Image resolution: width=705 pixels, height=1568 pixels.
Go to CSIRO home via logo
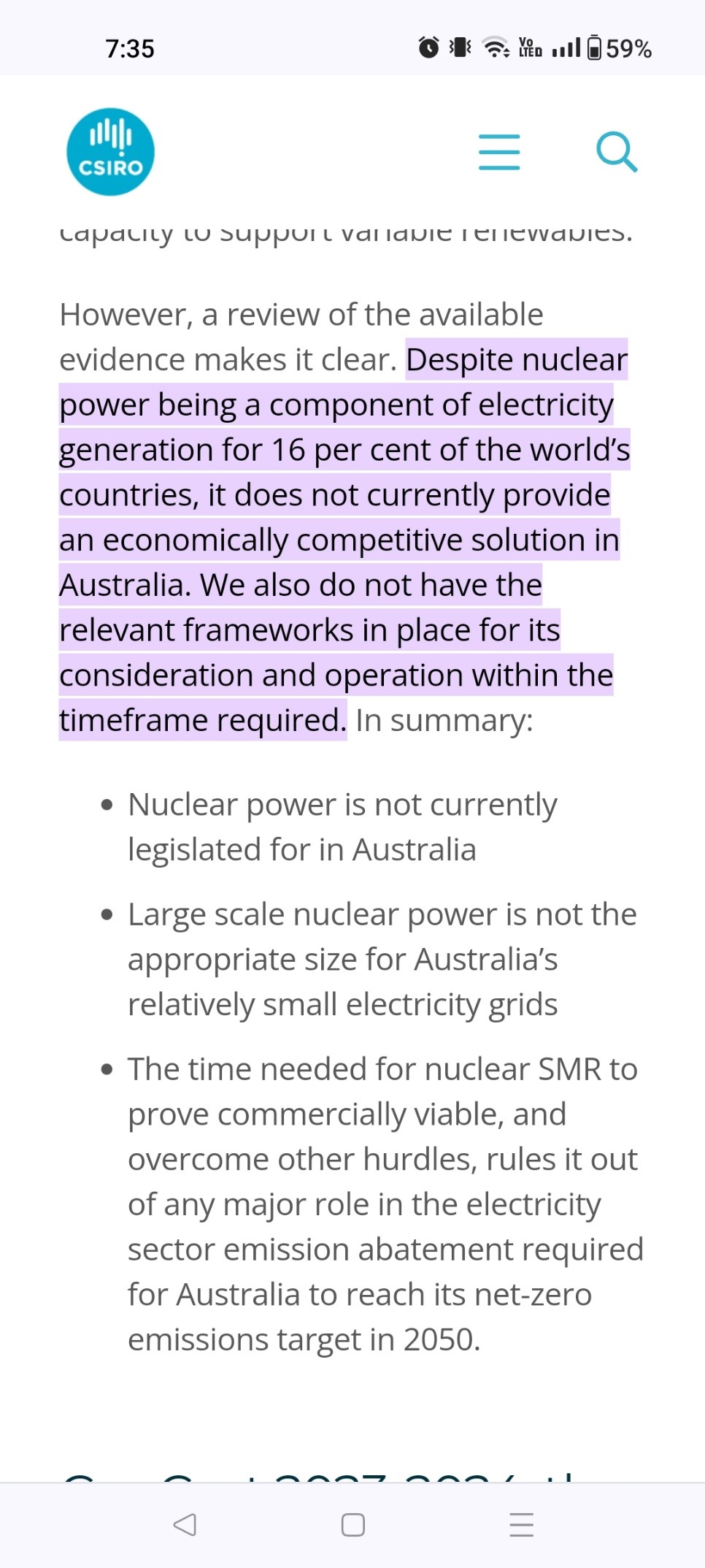(x=110, y=152)
